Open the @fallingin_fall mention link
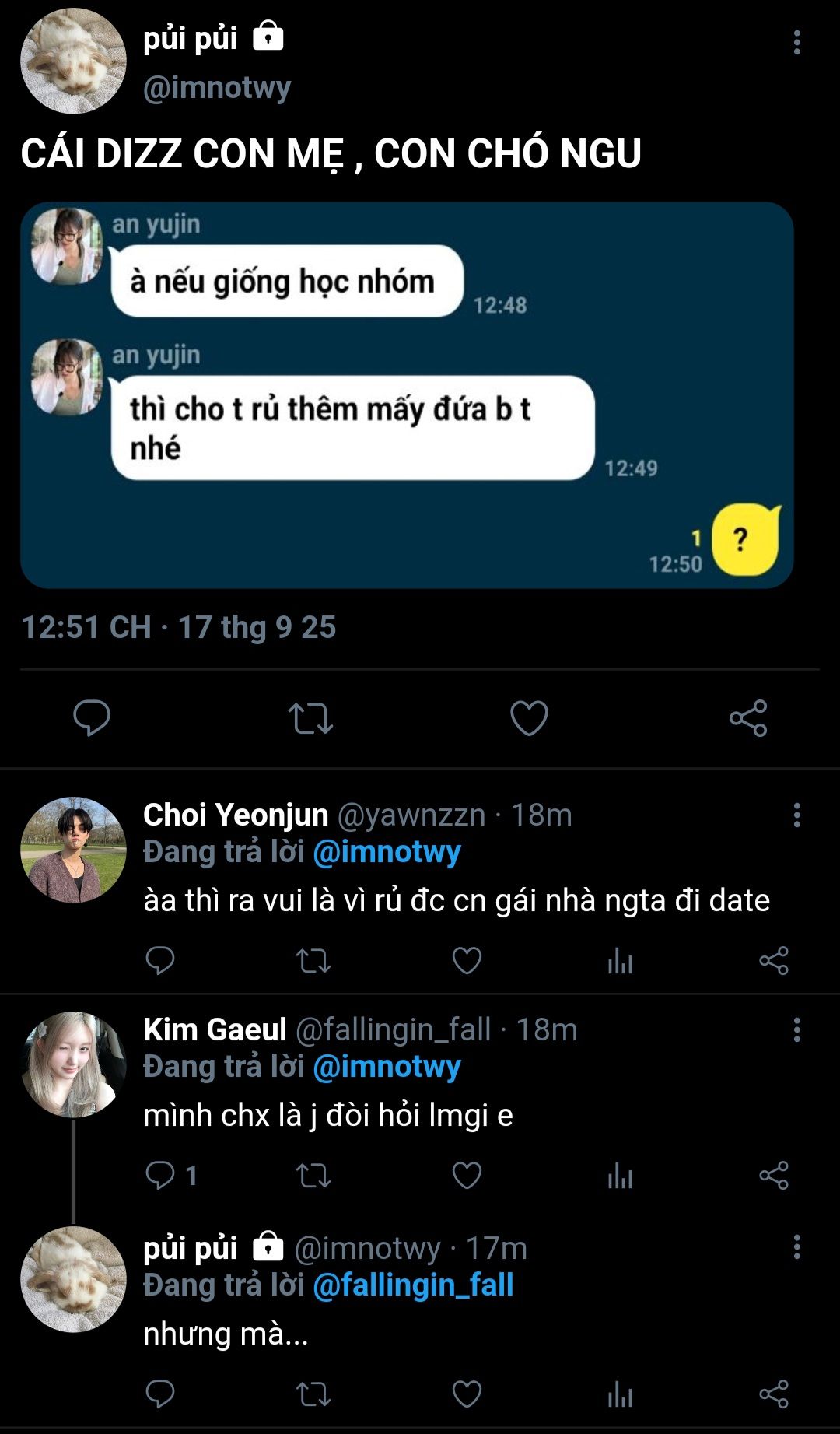This screenshot has height=1434, width=840. 413,1285
